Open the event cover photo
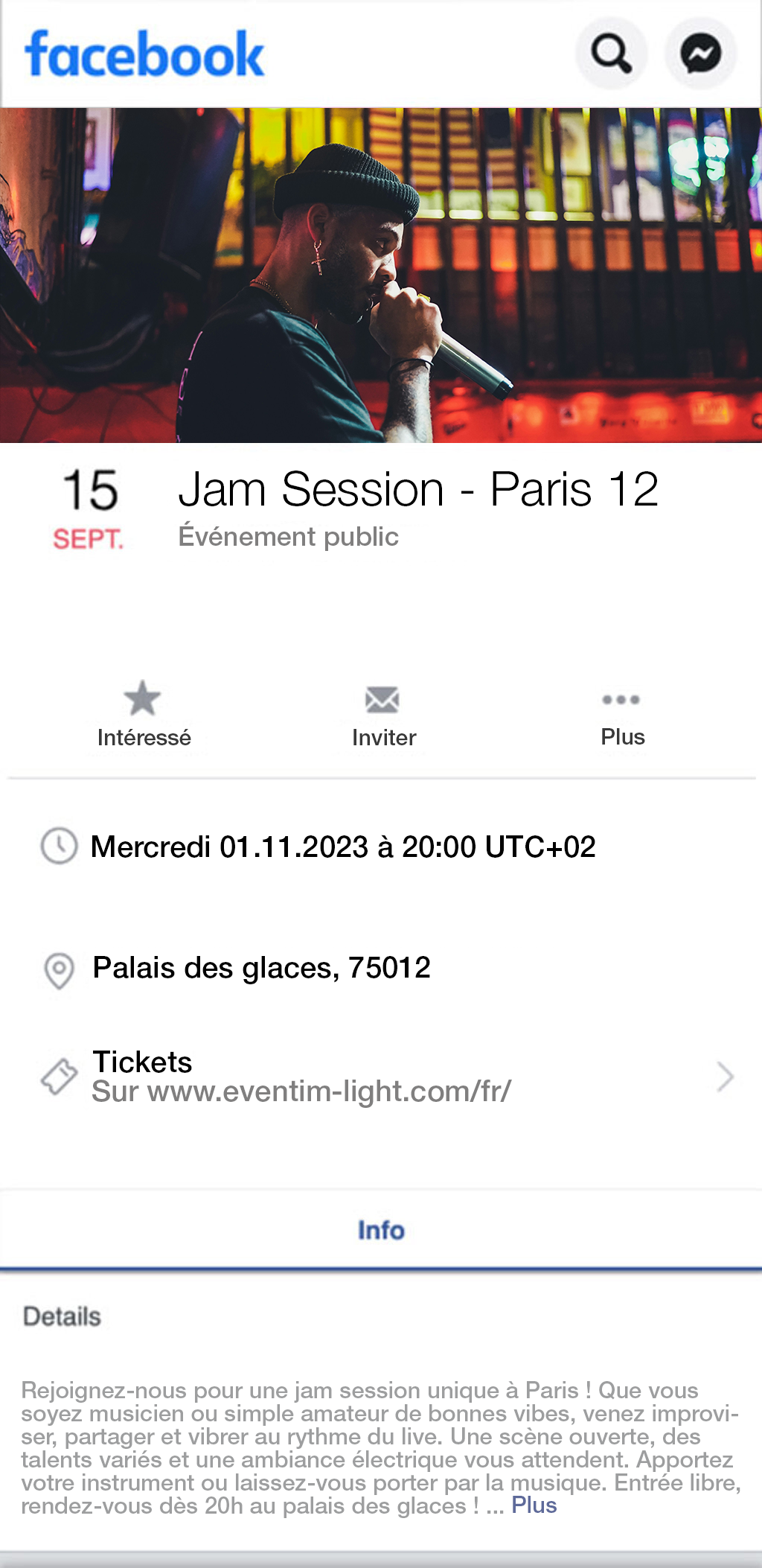This screenshot has width=762, height=1568. point(381,275)
